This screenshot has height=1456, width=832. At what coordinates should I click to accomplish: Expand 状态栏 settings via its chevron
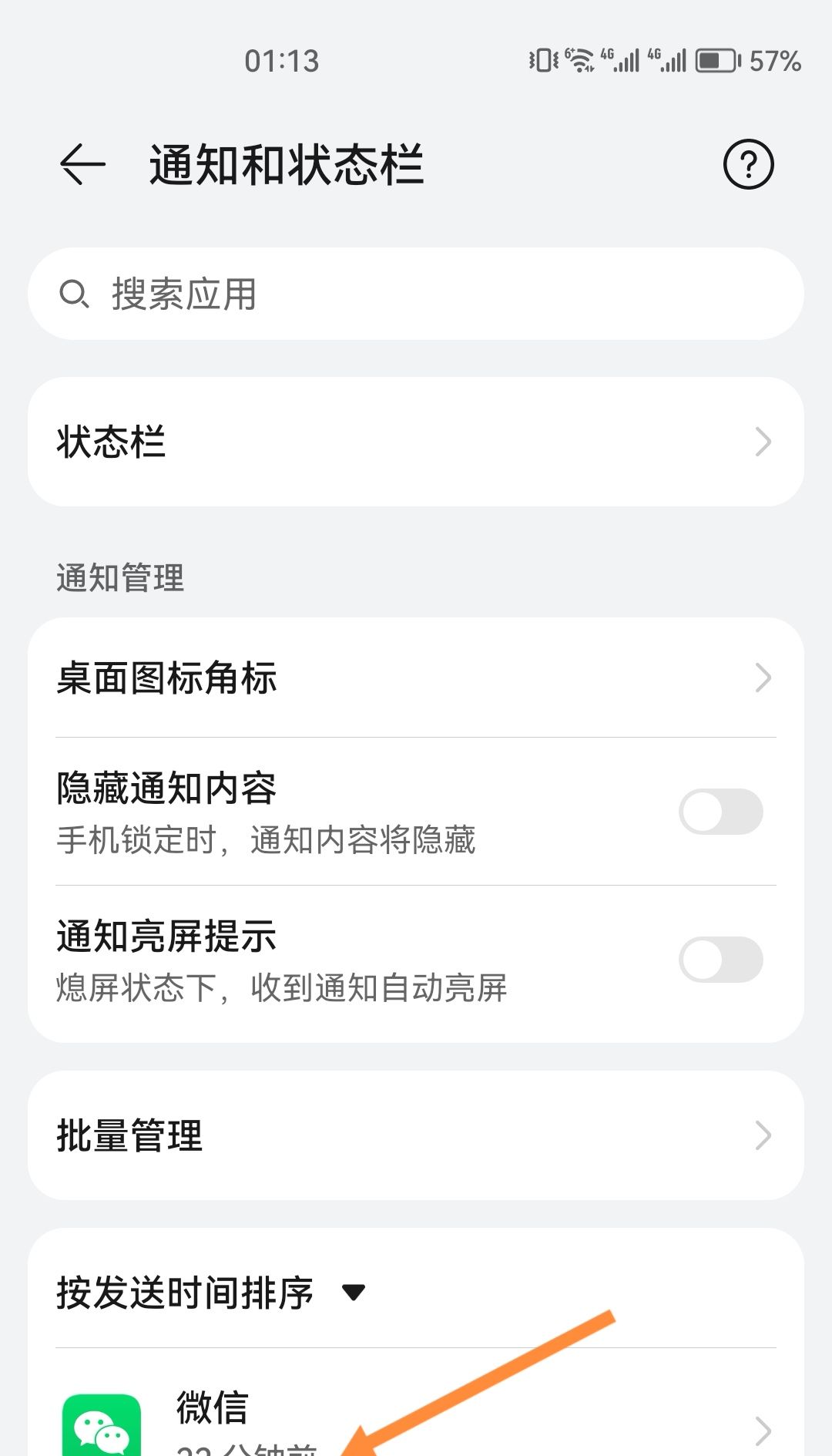coord(763,440)
